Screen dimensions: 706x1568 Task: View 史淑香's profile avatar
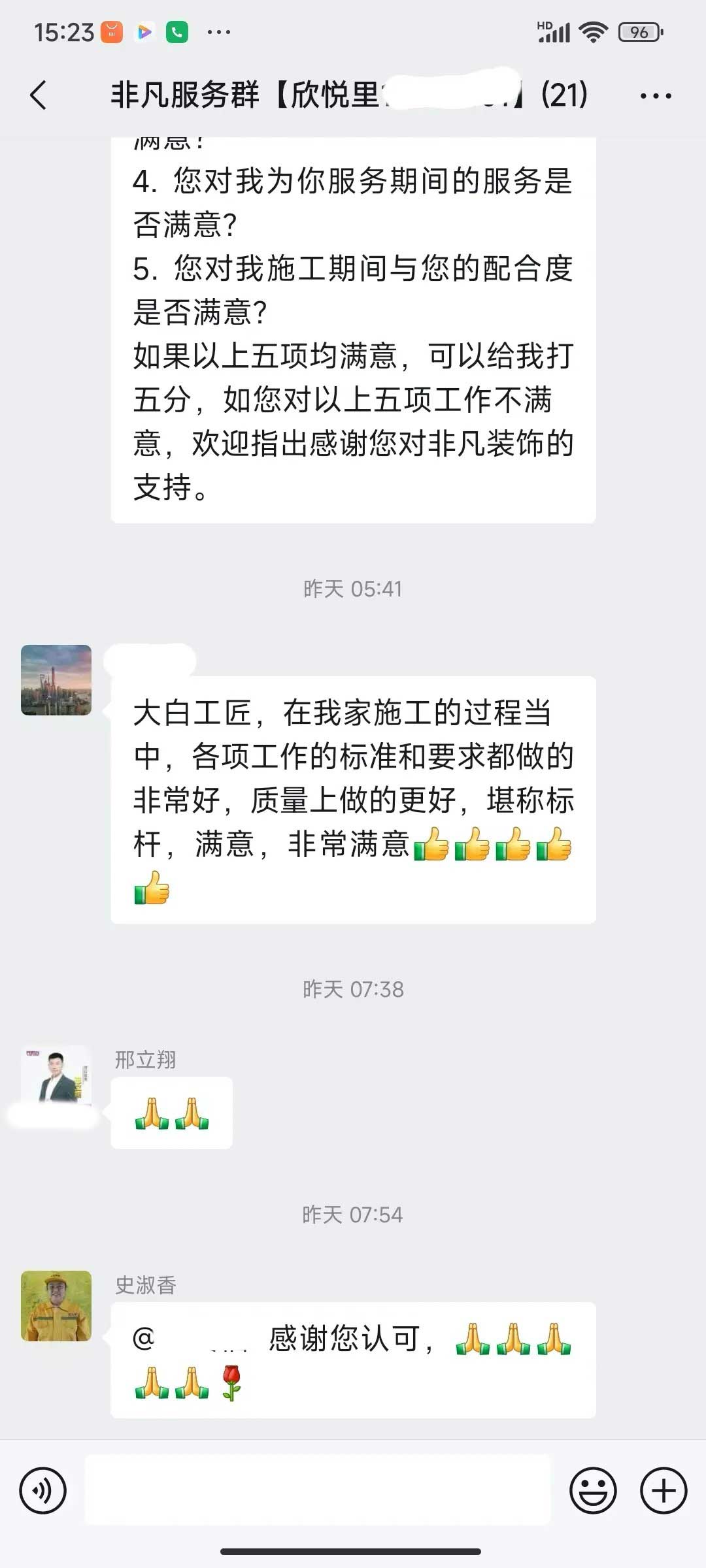point(56,1305)
